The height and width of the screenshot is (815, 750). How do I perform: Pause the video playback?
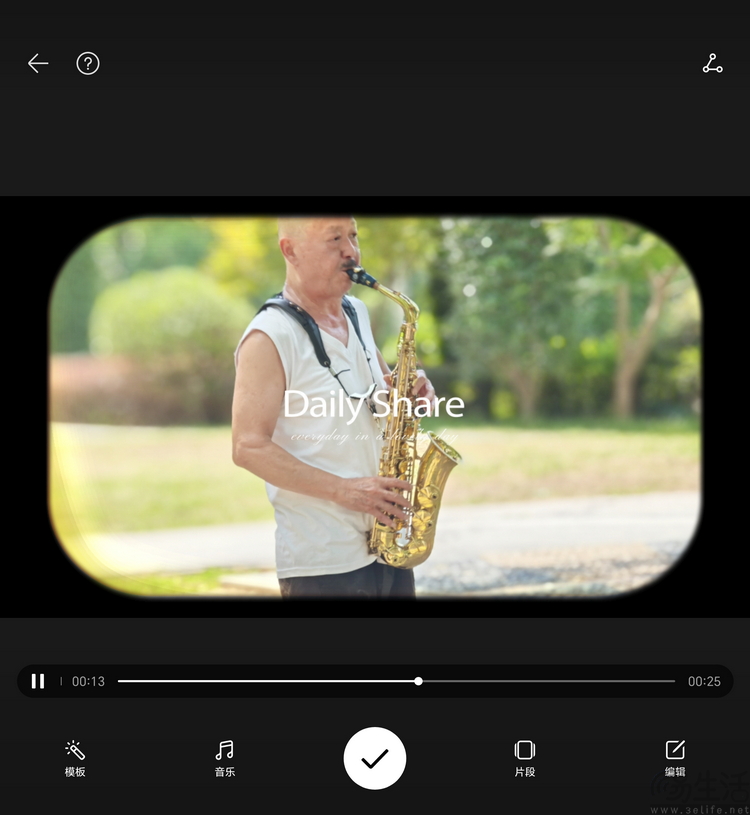tap(38, 681)
